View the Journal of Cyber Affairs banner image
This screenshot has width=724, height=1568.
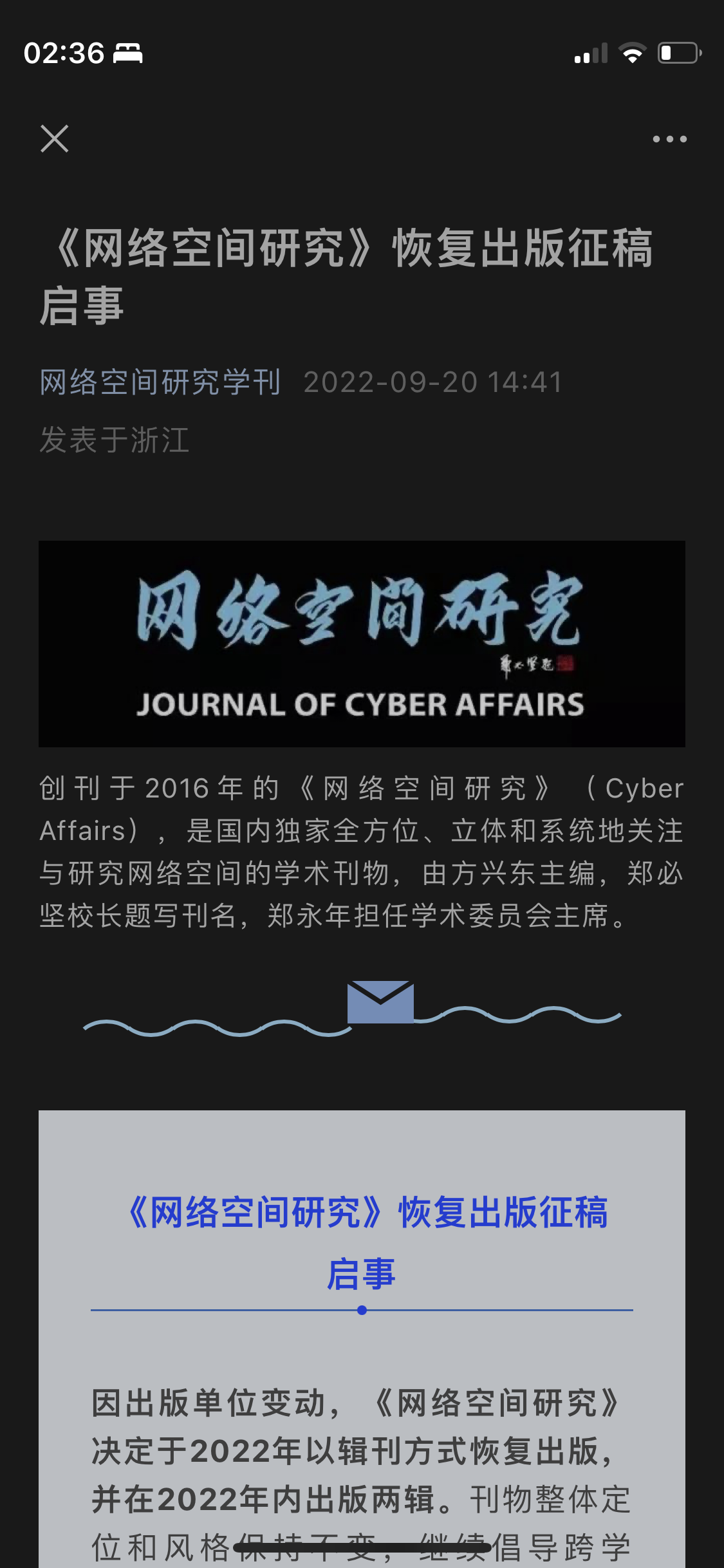coord(362,644)
